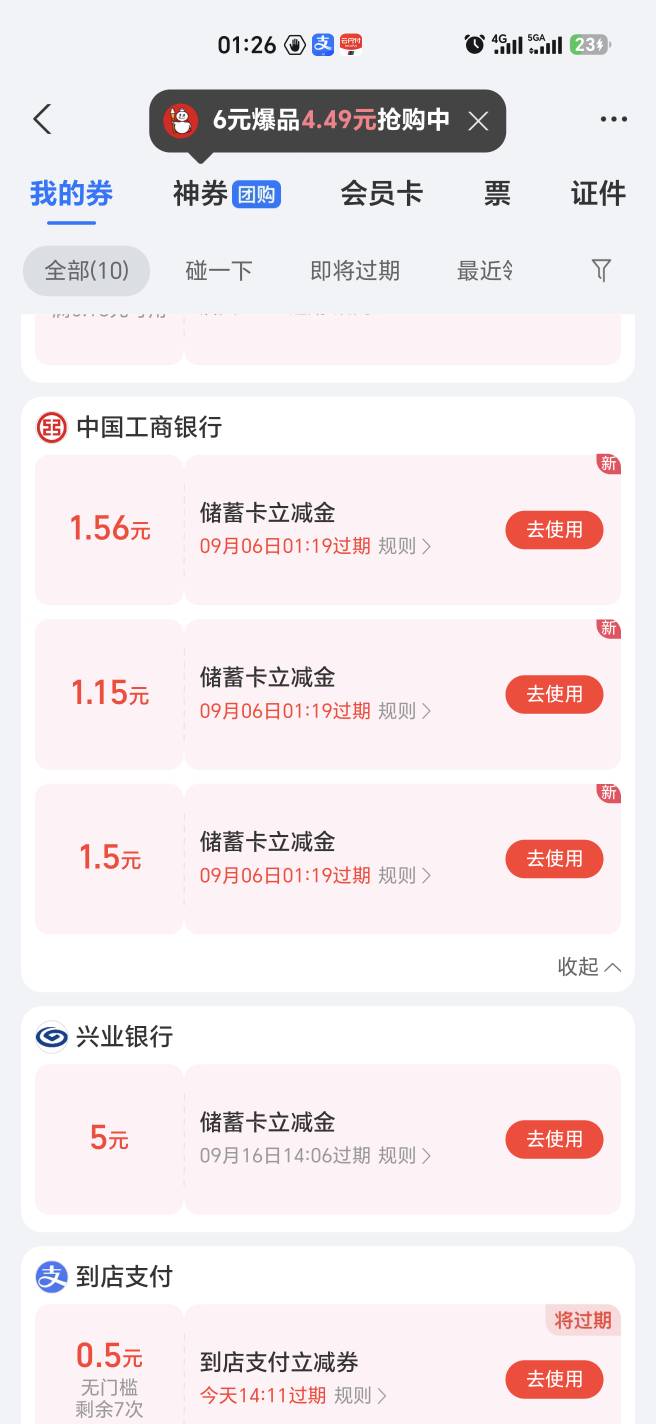Collapse the ICBC coupons with 收起

pyautogui.click(x=589, y=966)
